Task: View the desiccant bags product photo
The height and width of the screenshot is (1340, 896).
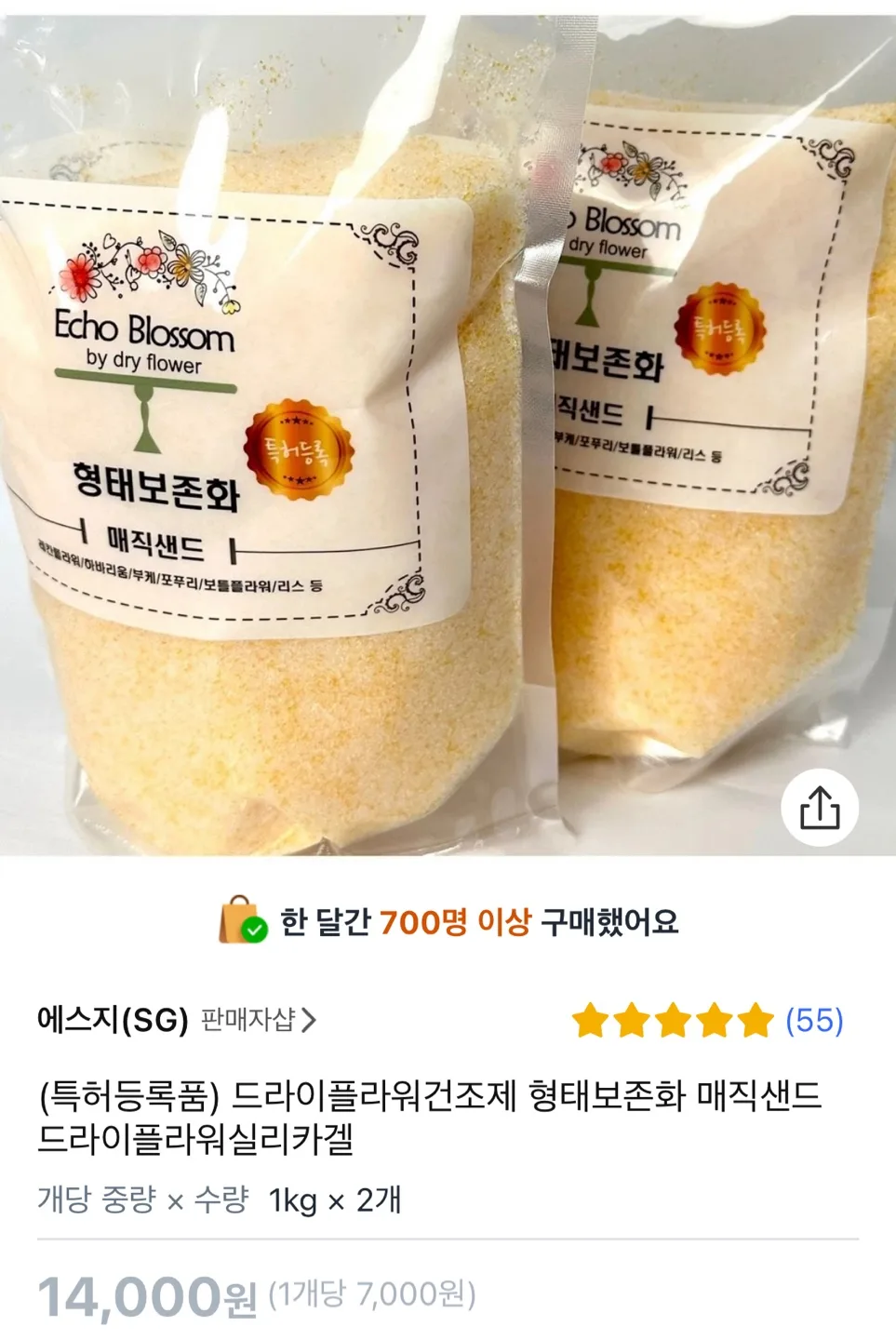Action: coord(448,428)
